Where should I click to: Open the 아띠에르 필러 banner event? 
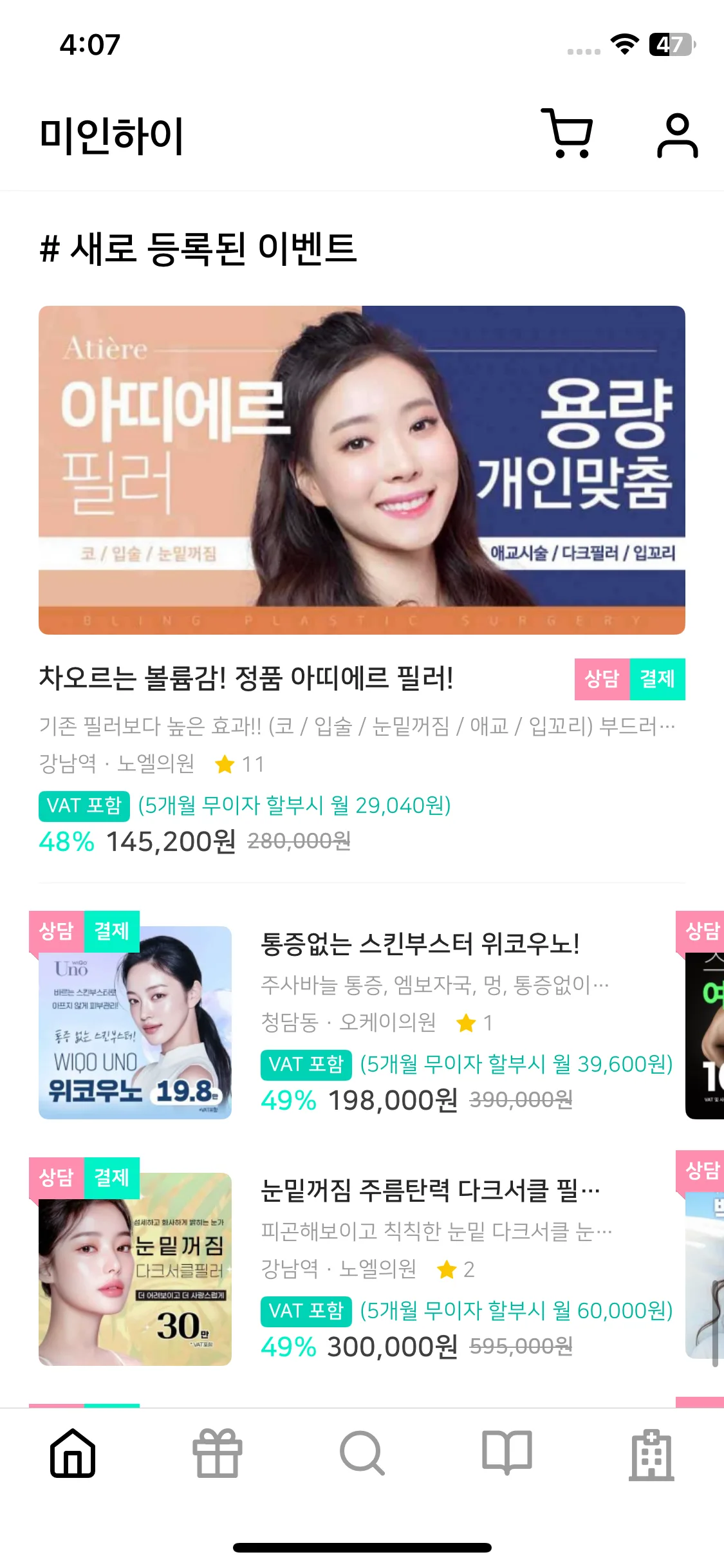pos(362,470)
